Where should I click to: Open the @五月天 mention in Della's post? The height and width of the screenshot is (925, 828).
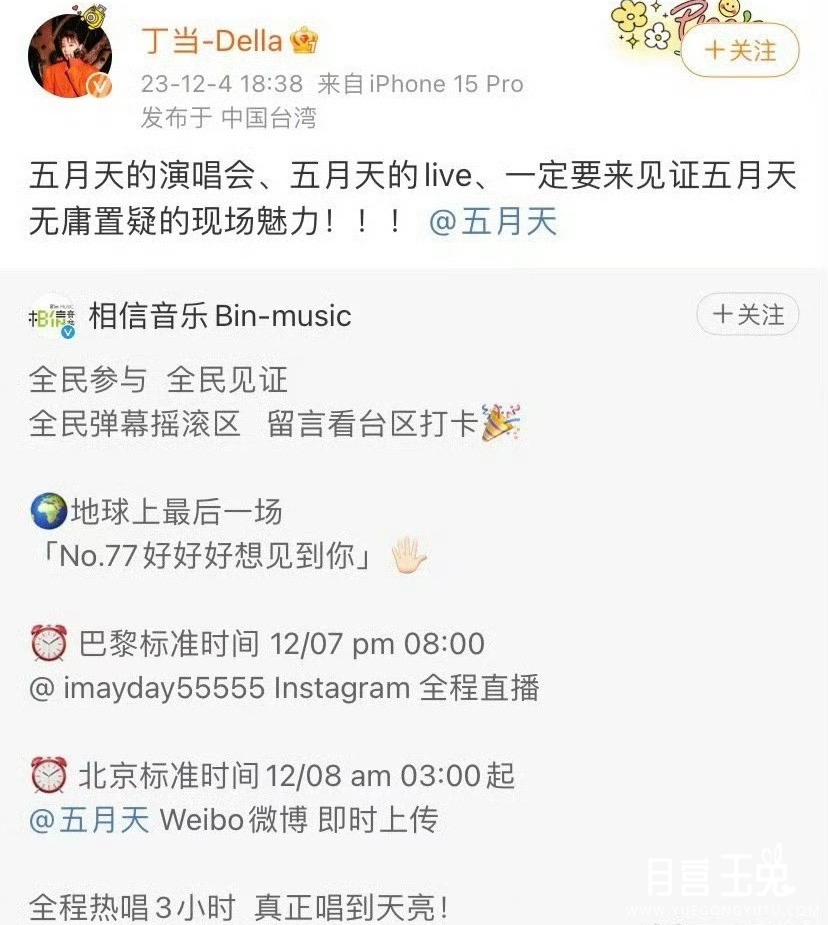493,221
